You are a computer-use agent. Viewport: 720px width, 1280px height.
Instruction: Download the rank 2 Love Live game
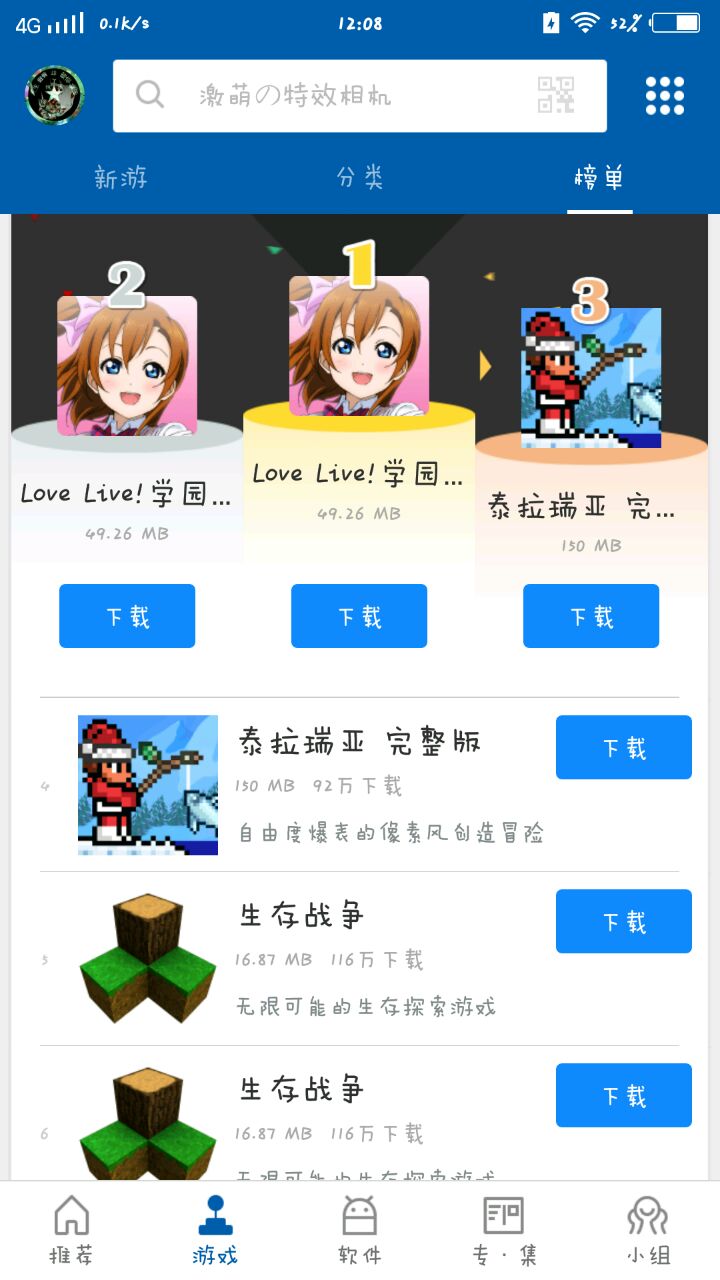[127, 616]
